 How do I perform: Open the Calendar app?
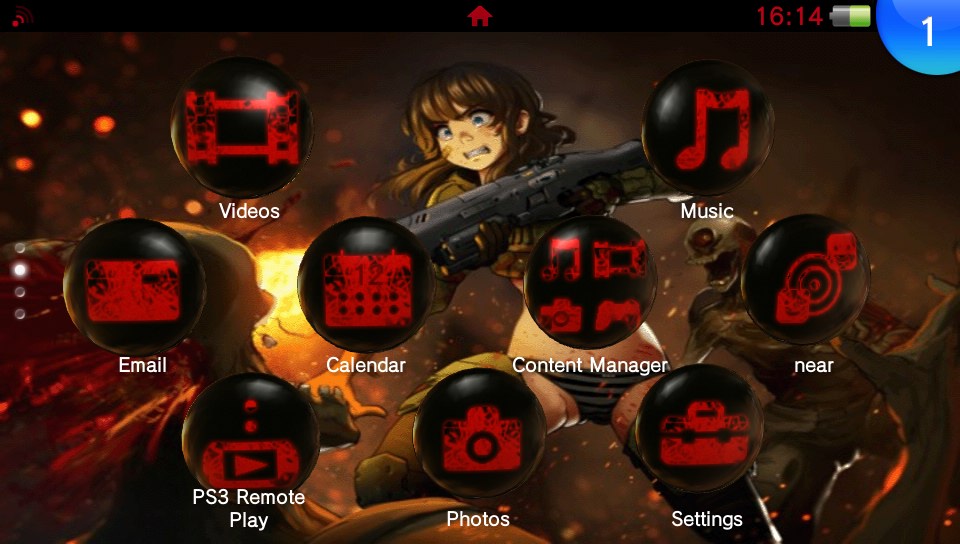(x=367, y=287)
